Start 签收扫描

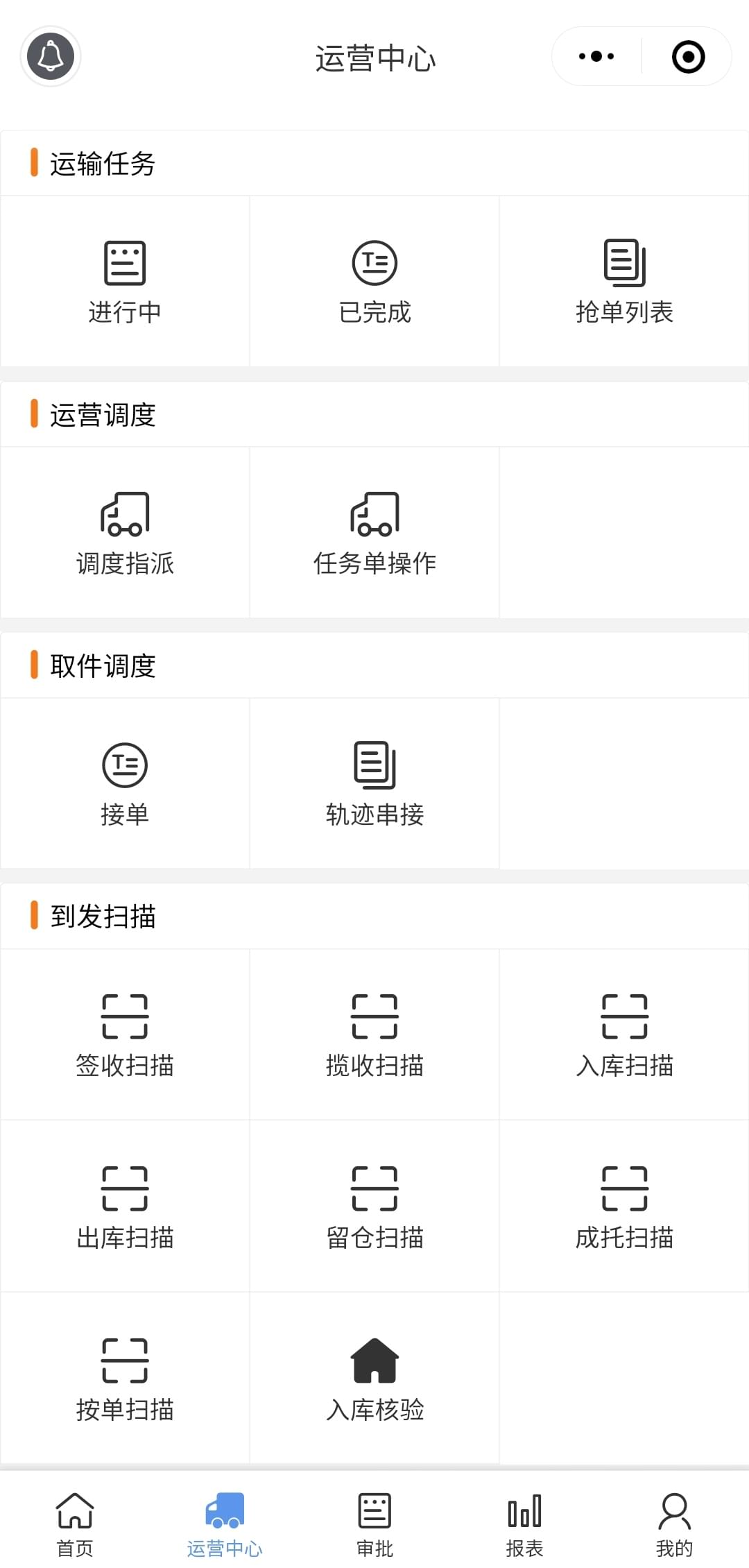point(125,1035)
